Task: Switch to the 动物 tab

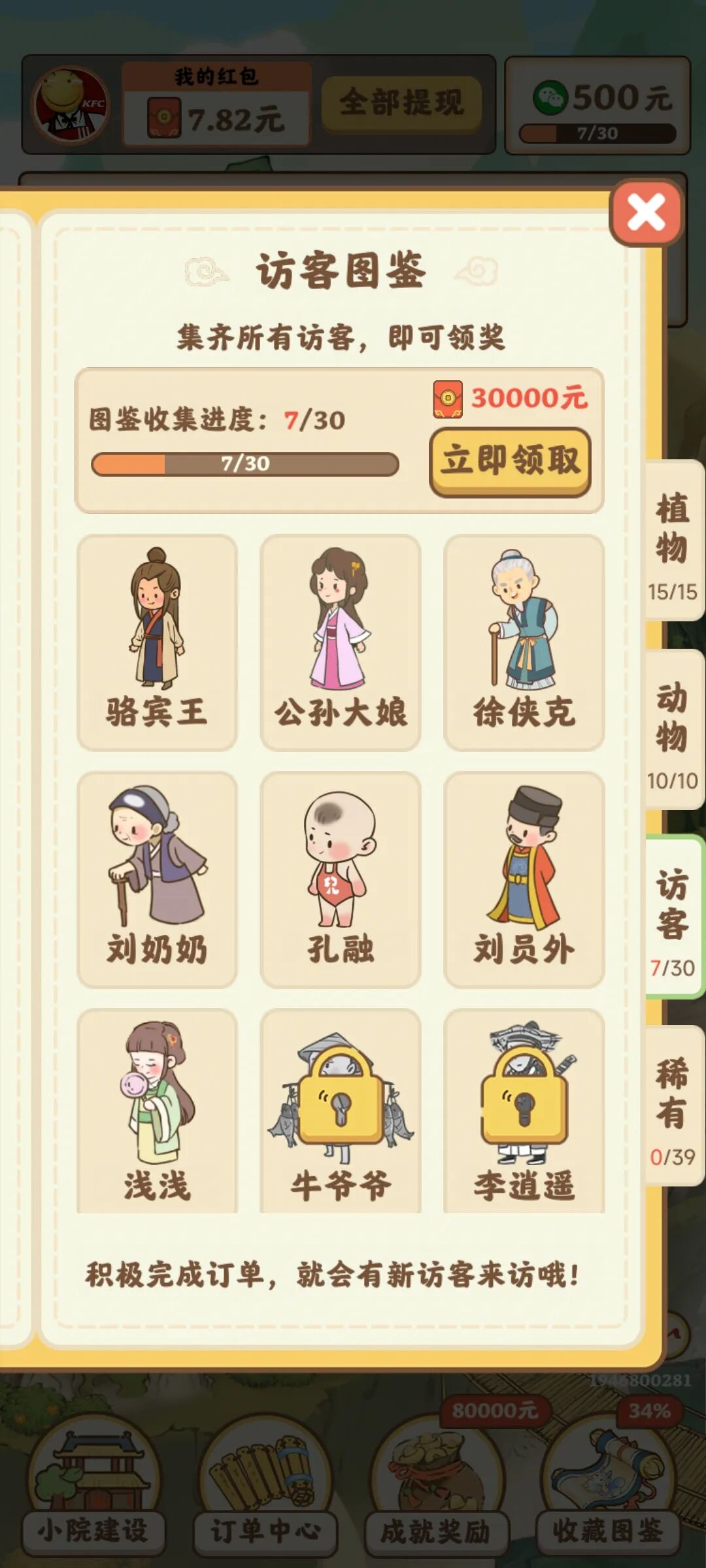Action: (x=673, y=730)
